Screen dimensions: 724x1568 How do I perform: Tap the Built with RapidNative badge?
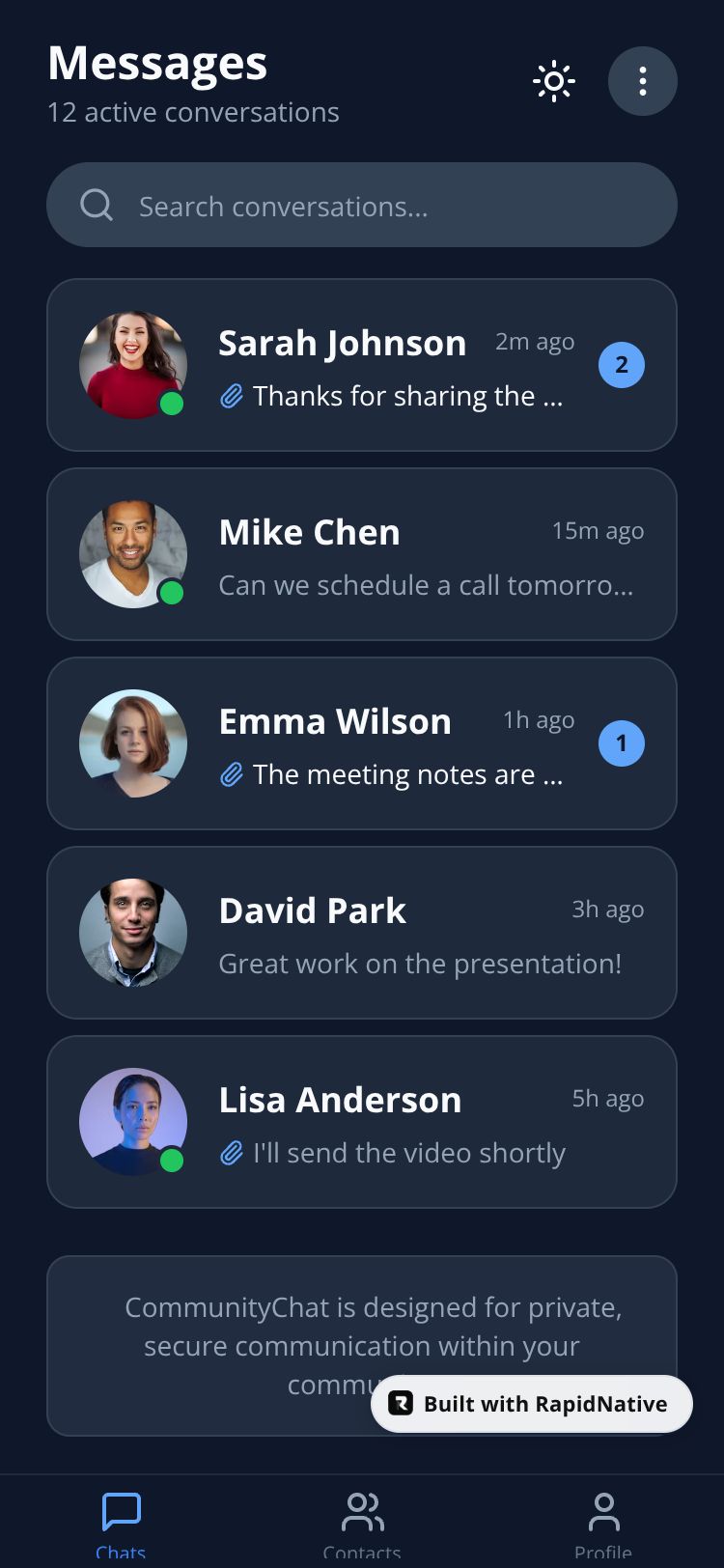pos(532,1404)
